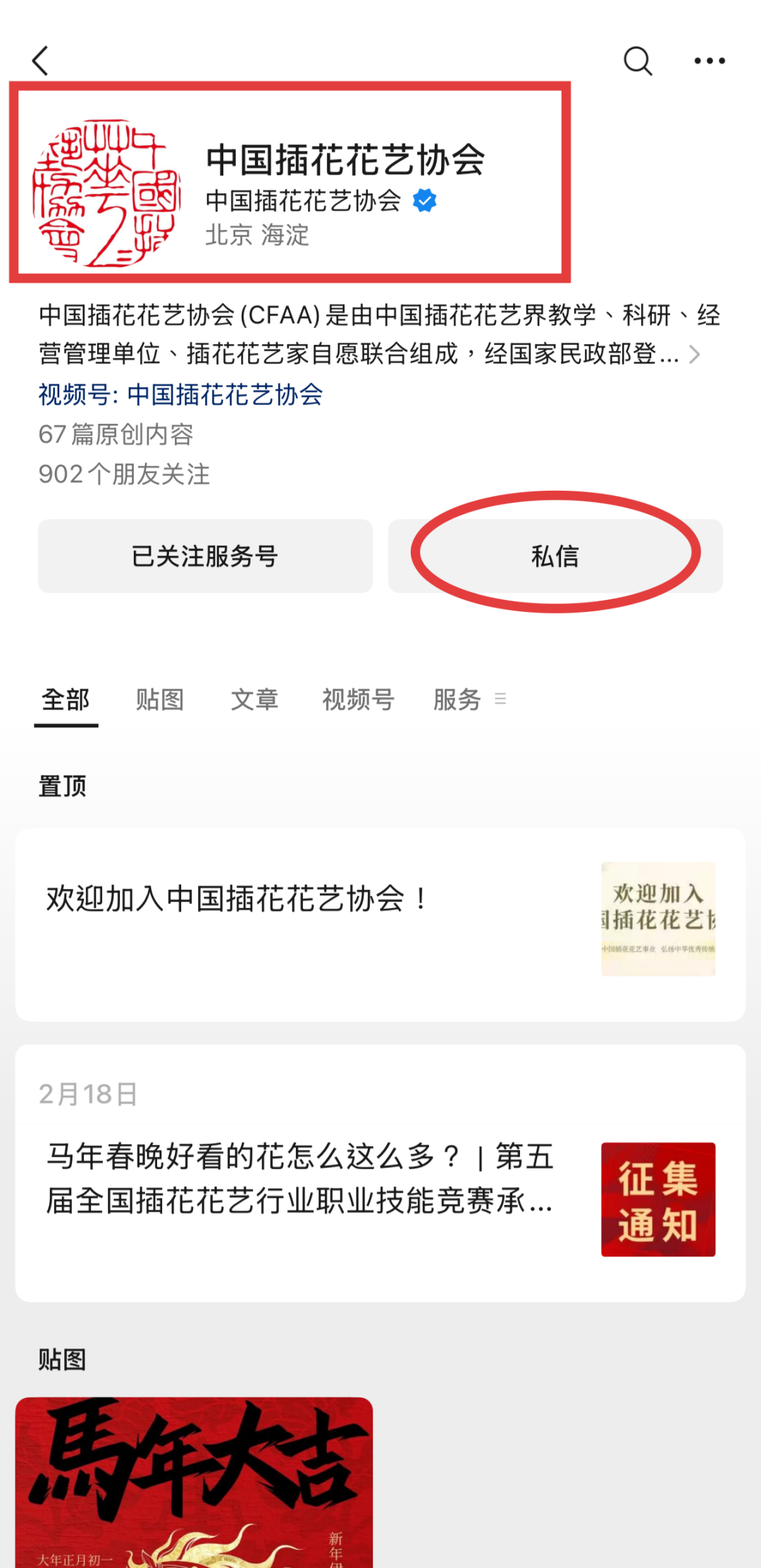This screenshot has width=761, height=1568.
Task: Tap 私信 to send a private message
Action: pos(555,556)
